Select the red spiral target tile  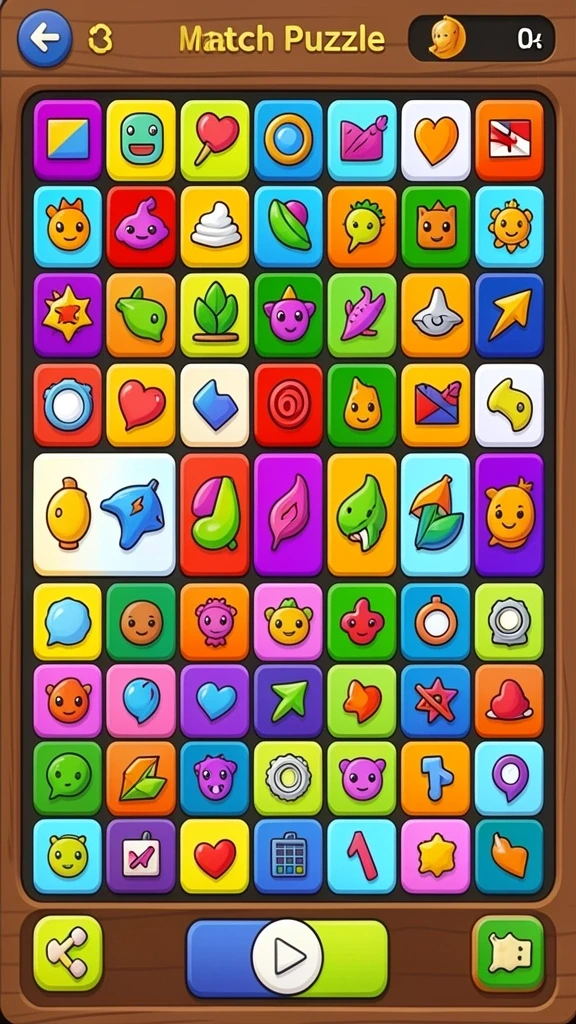(288, 405)
